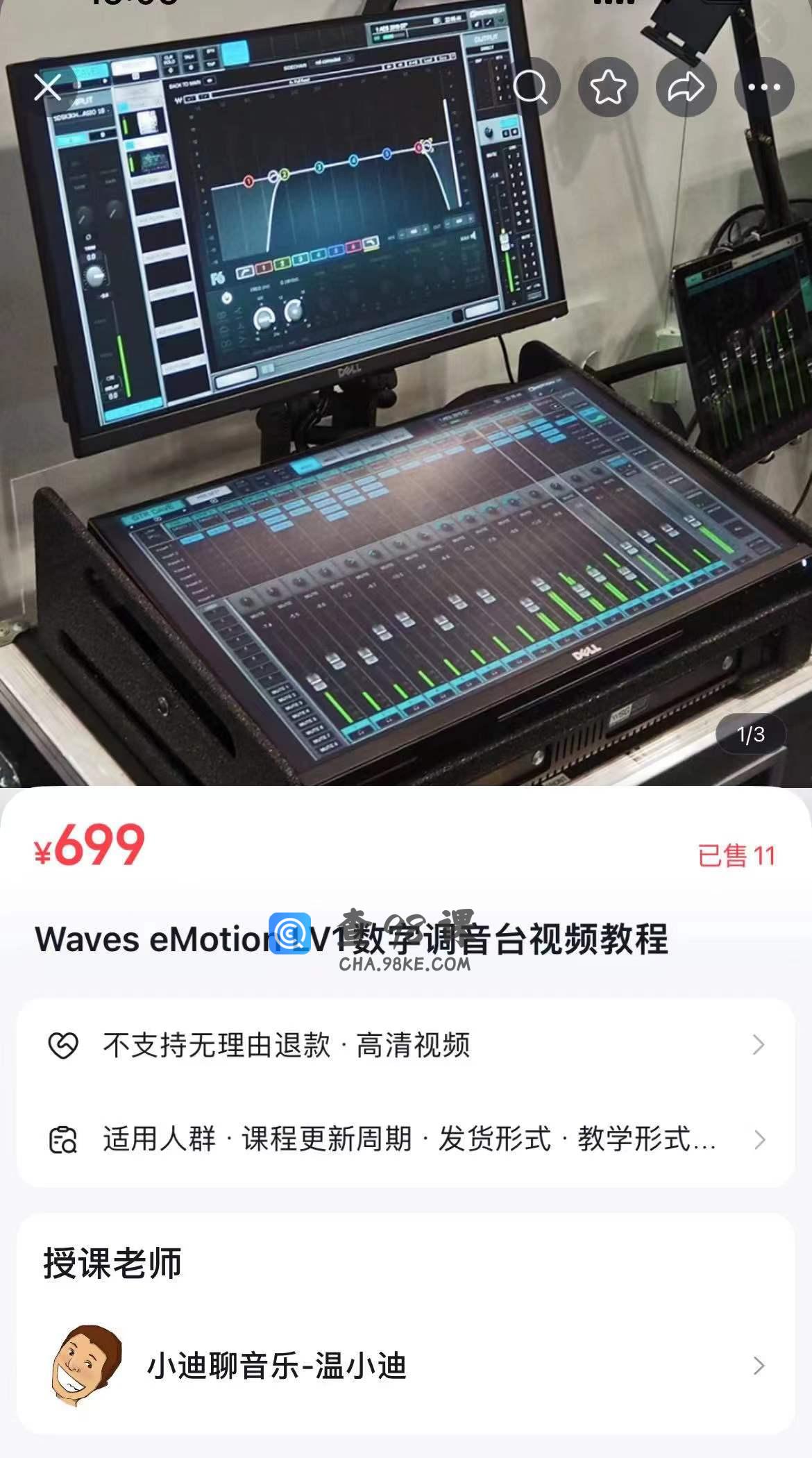The width and height of the screenshot is (812, 1458).
Task: Expand the course details row 适用人群
Action: [x=405, y=1139]
